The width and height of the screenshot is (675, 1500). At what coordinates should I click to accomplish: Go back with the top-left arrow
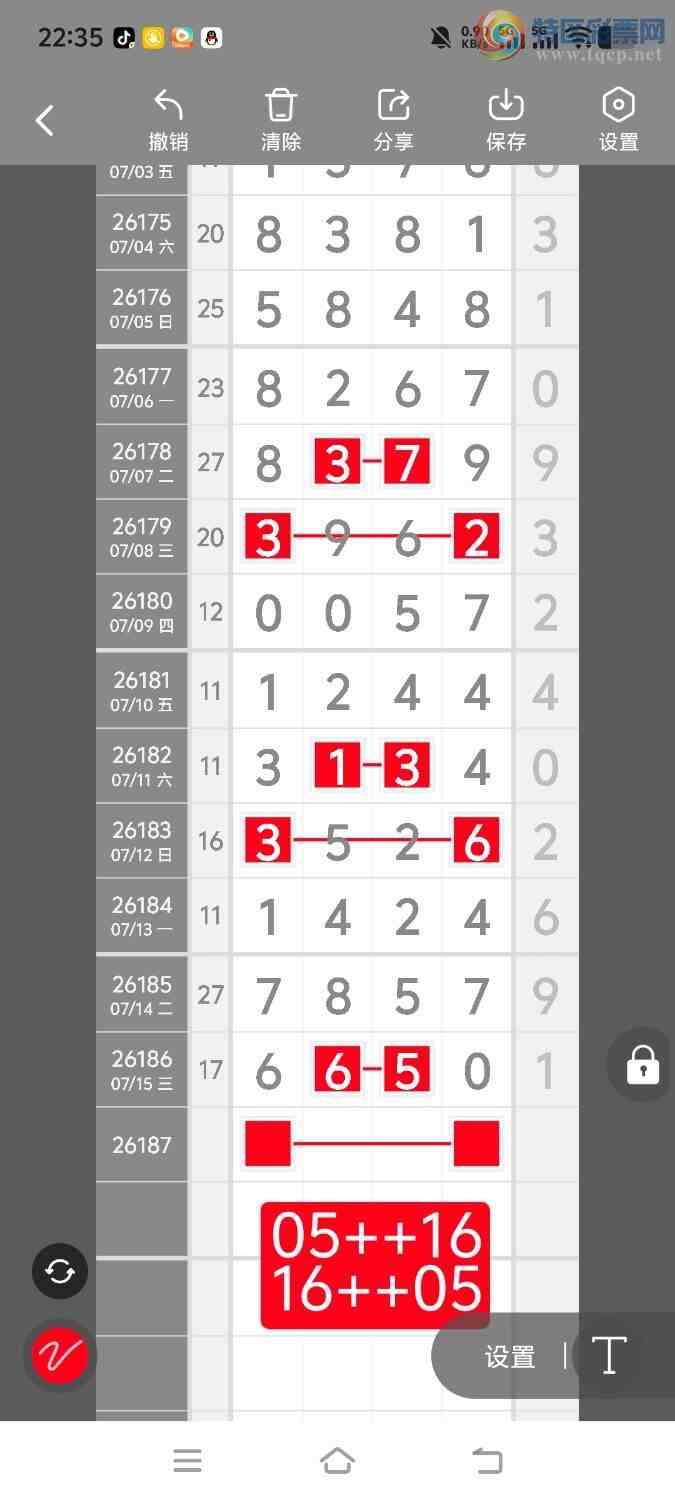(45, 121)
